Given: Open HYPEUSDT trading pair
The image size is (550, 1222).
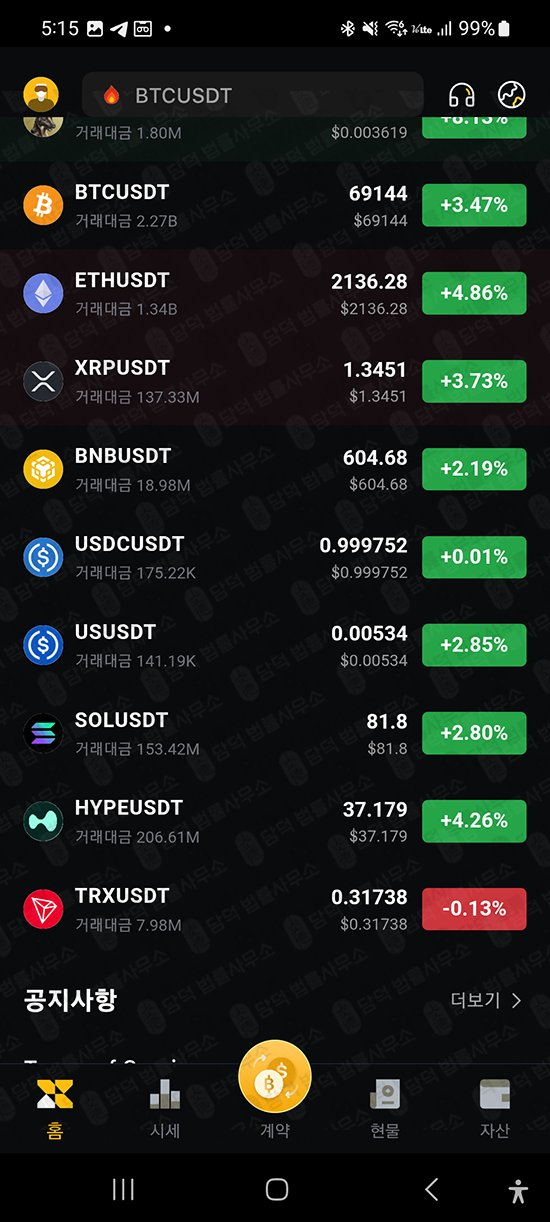Looking at the screenshot, I should click(275, 821).
